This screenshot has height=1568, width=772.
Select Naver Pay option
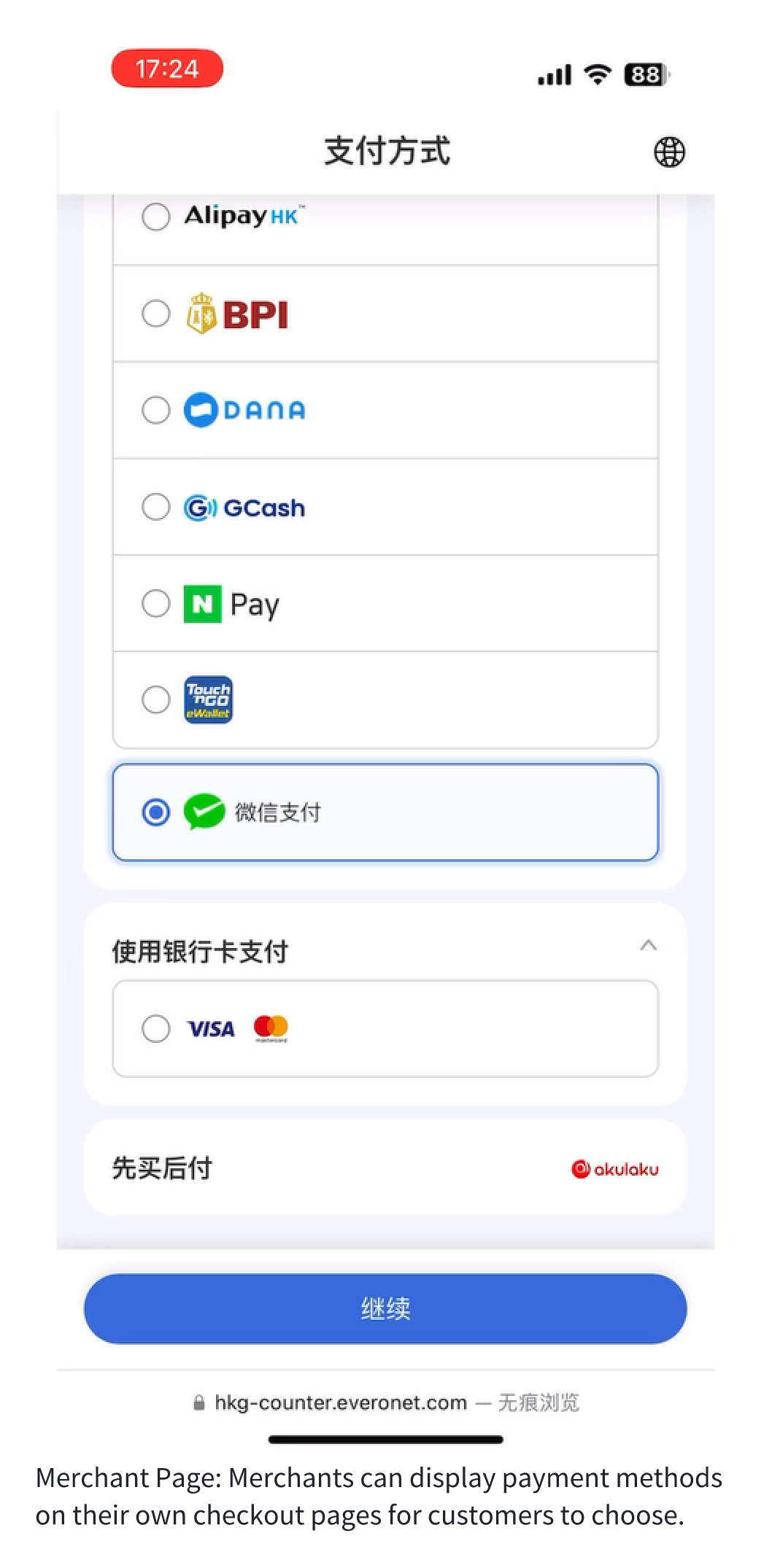point(155,603)
